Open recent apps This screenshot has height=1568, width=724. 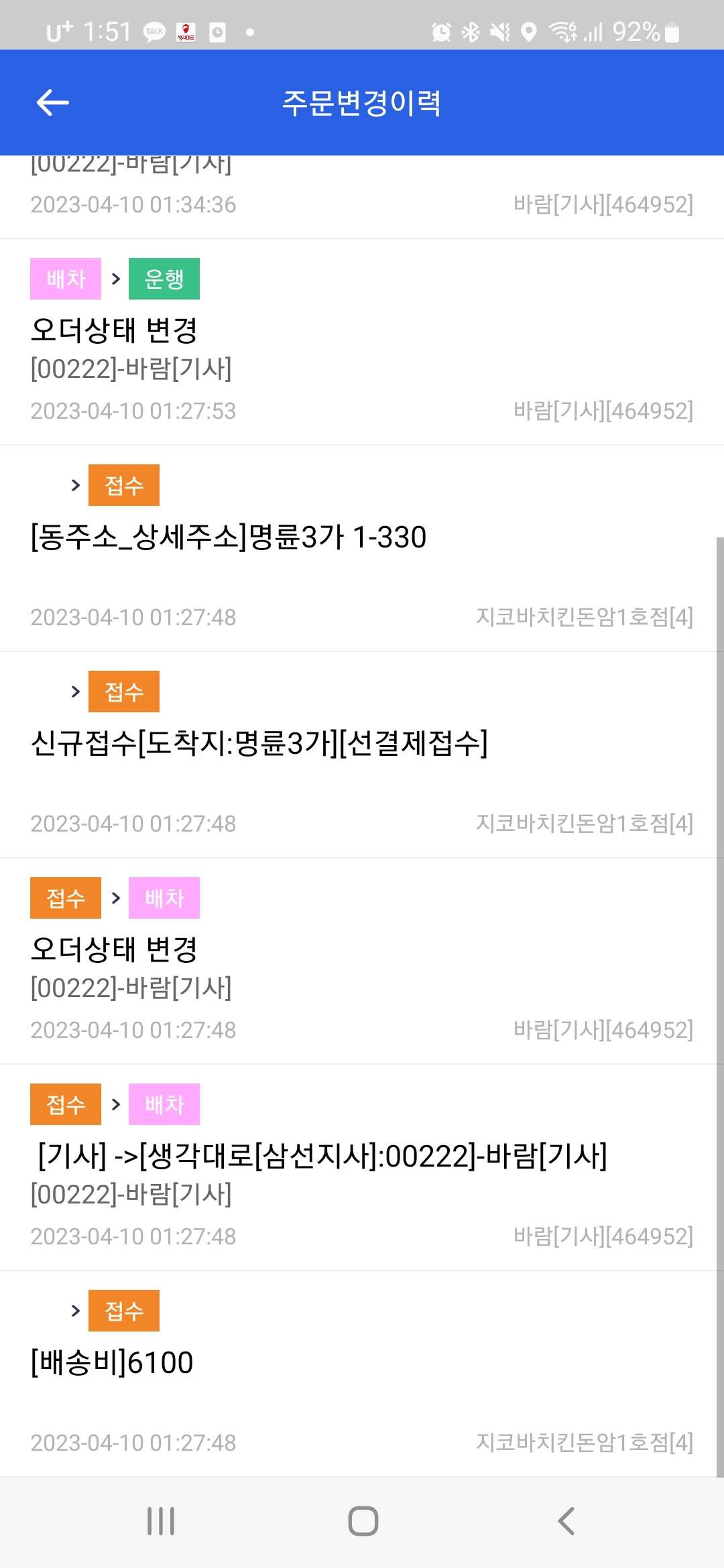(161, 1521)
